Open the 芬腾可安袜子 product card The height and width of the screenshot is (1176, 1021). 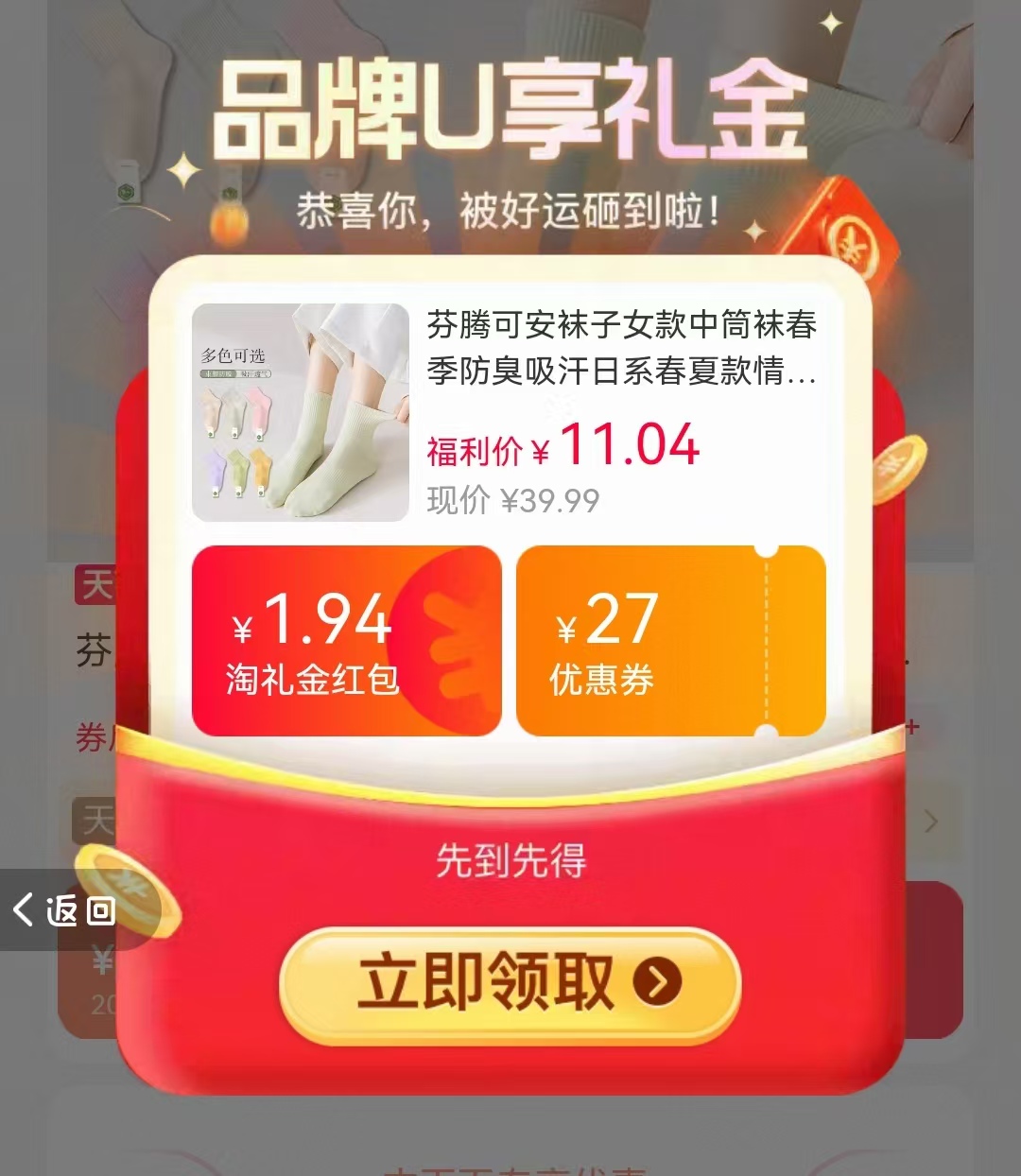tap(509, 412)
